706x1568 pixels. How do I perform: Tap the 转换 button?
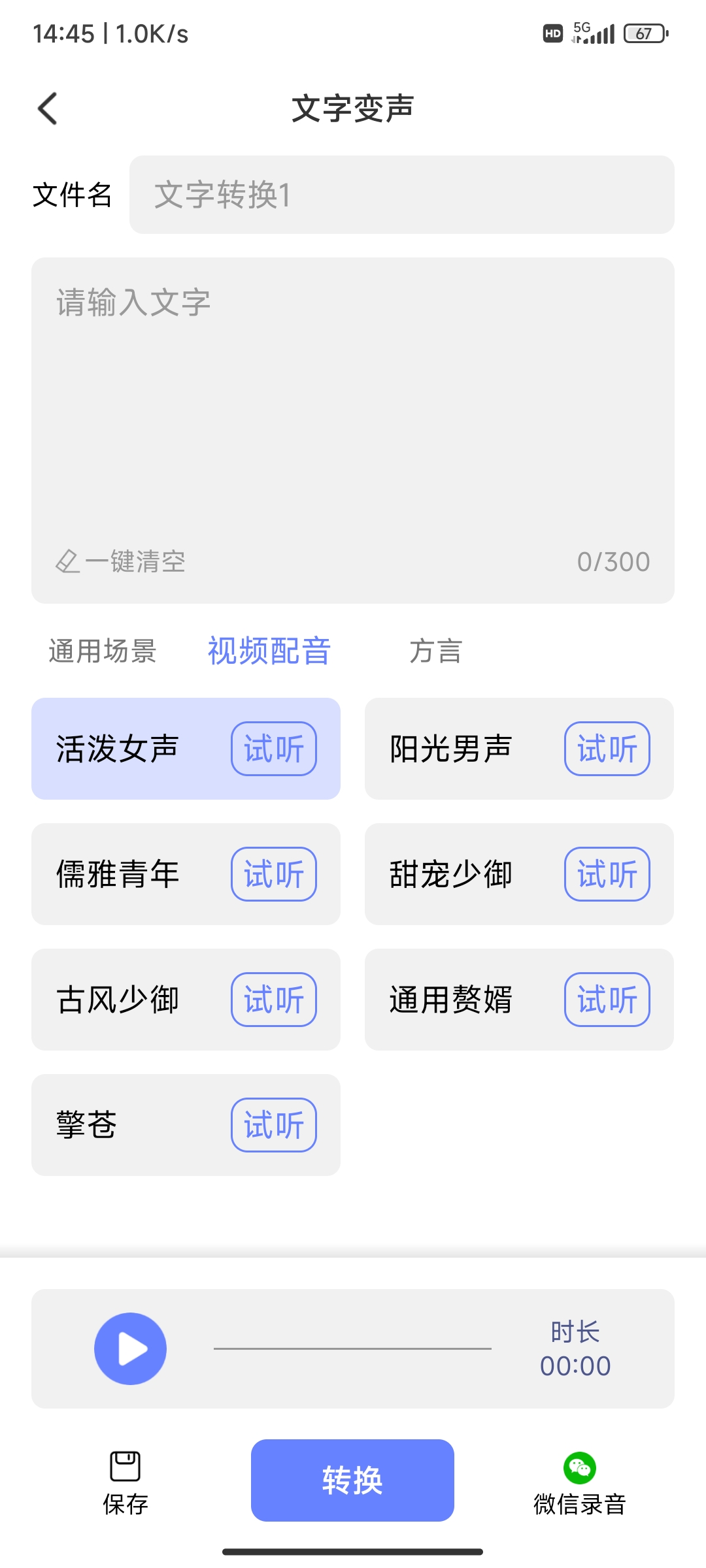pos(352,1480)
